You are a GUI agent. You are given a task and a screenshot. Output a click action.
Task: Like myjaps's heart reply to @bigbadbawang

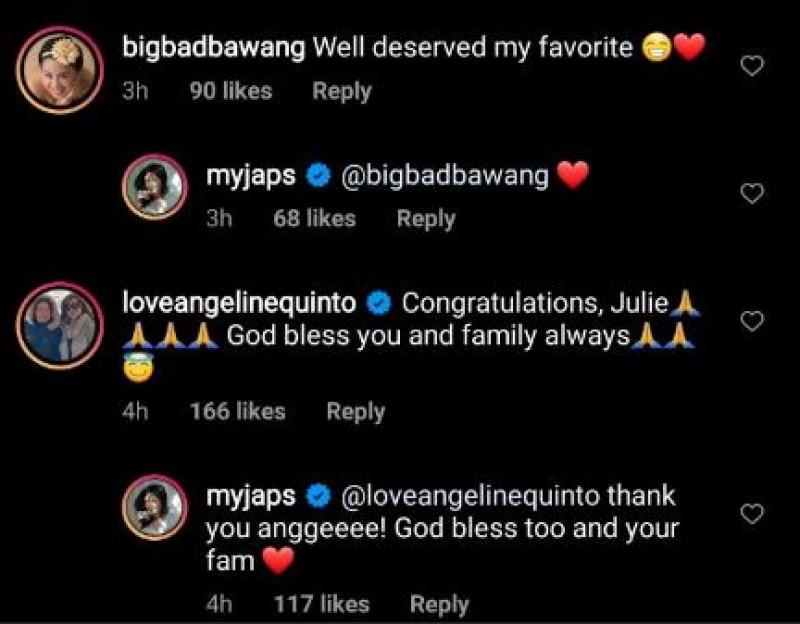pos(755,194)
